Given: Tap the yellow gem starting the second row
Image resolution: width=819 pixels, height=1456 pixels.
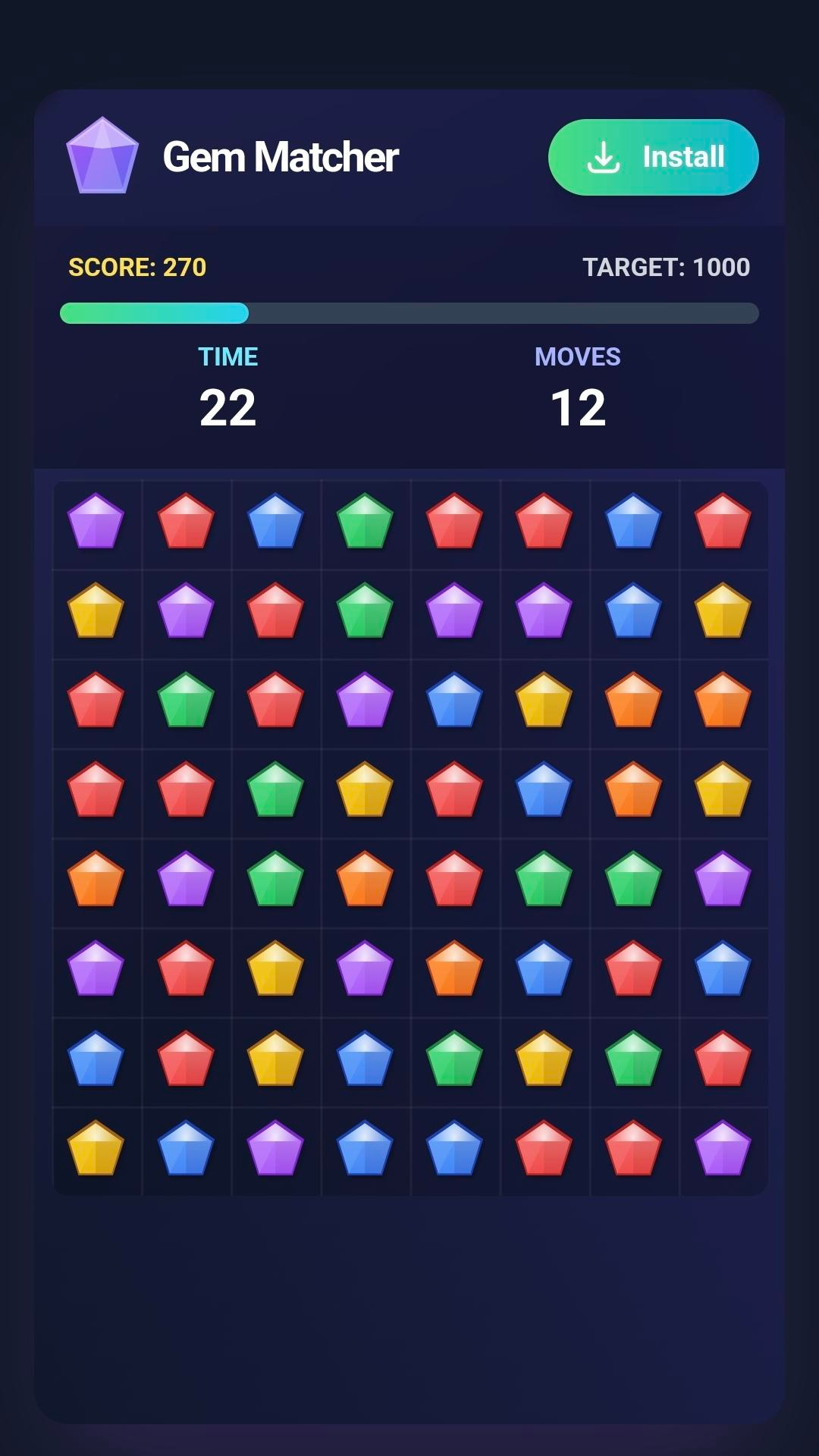Looking at the screenshot, I should (96, 613).
